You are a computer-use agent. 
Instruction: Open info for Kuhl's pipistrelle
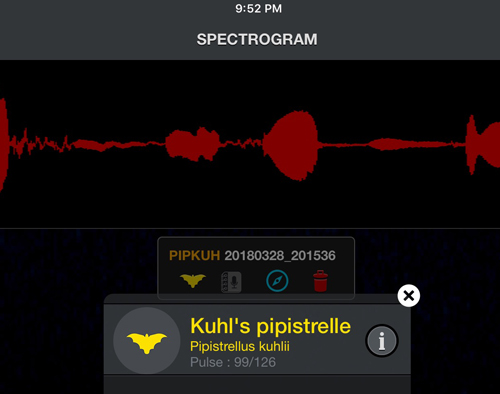[382, 341]
